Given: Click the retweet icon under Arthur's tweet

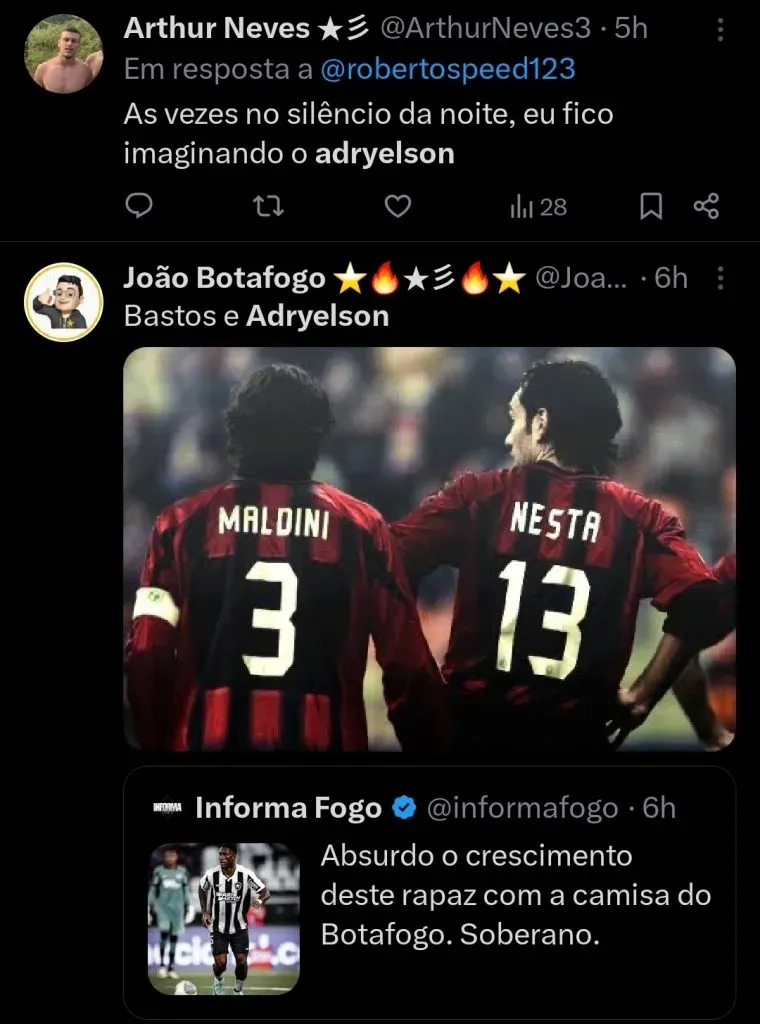Looking at the screenshot, I should pyautogui.click(x=268, y=206).
